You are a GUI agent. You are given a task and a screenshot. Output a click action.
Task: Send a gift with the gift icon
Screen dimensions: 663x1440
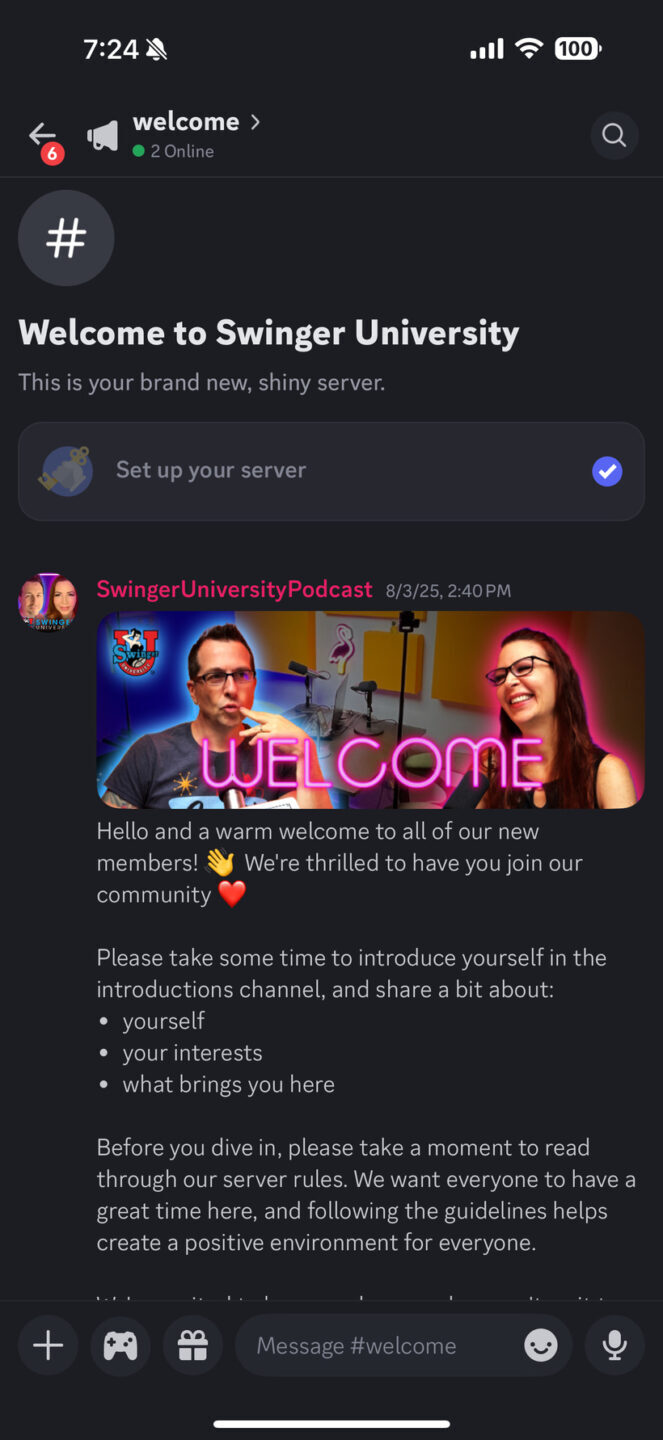(x=193, y=1346)
